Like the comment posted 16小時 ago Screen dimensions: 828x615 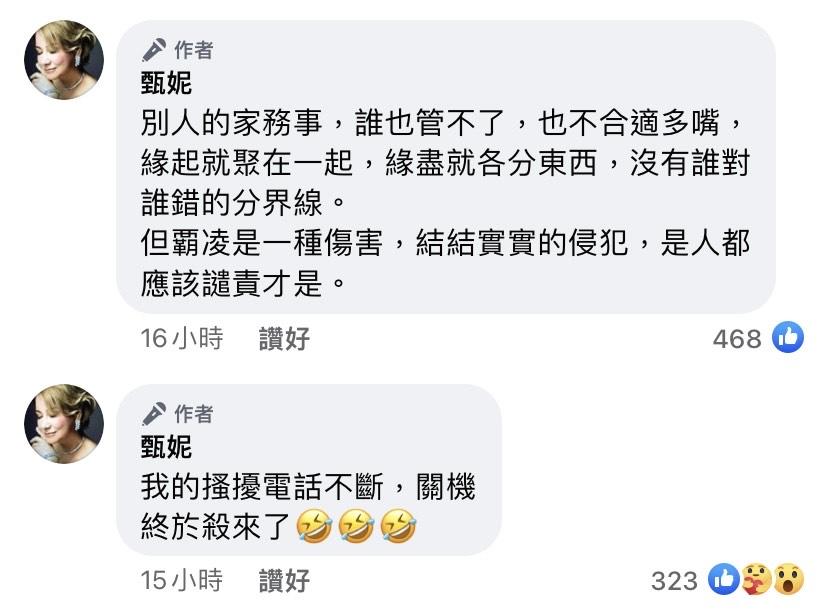click(x=284, y=339)
